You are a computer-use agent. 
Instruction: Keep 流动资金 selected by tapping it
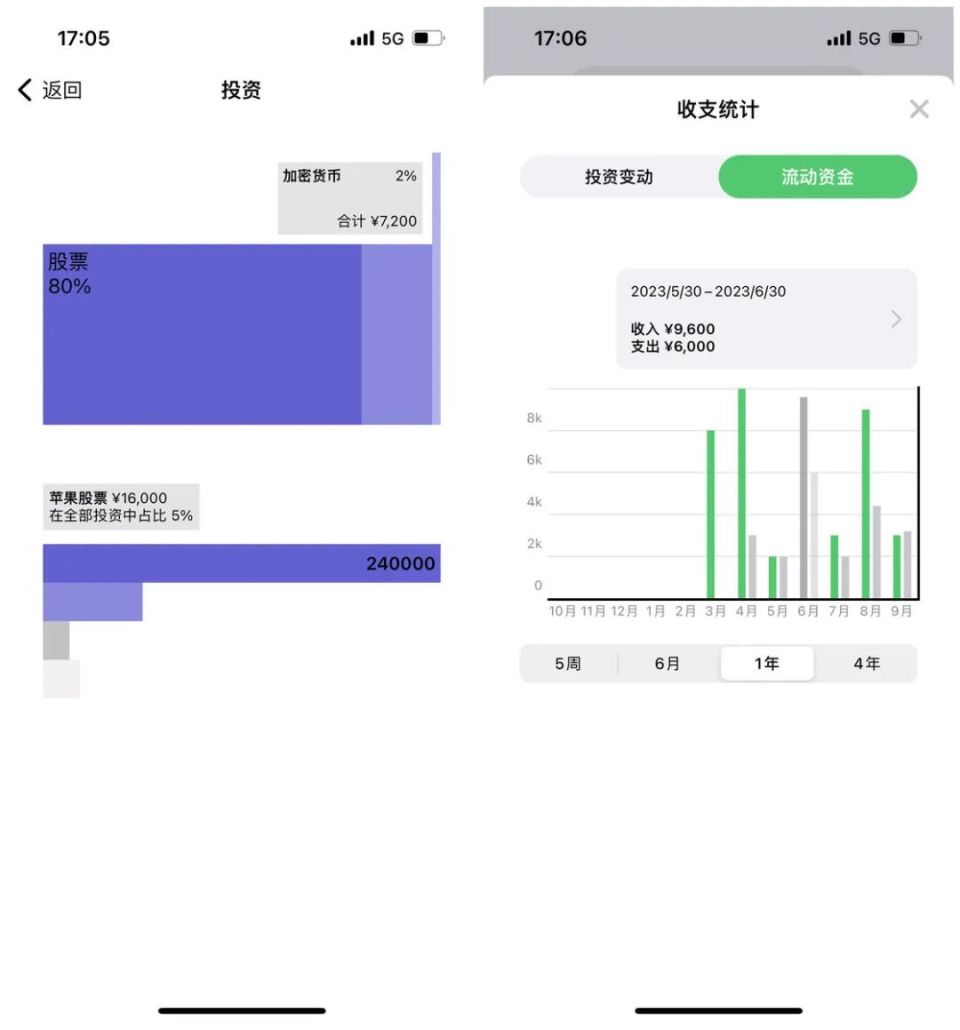818,176
